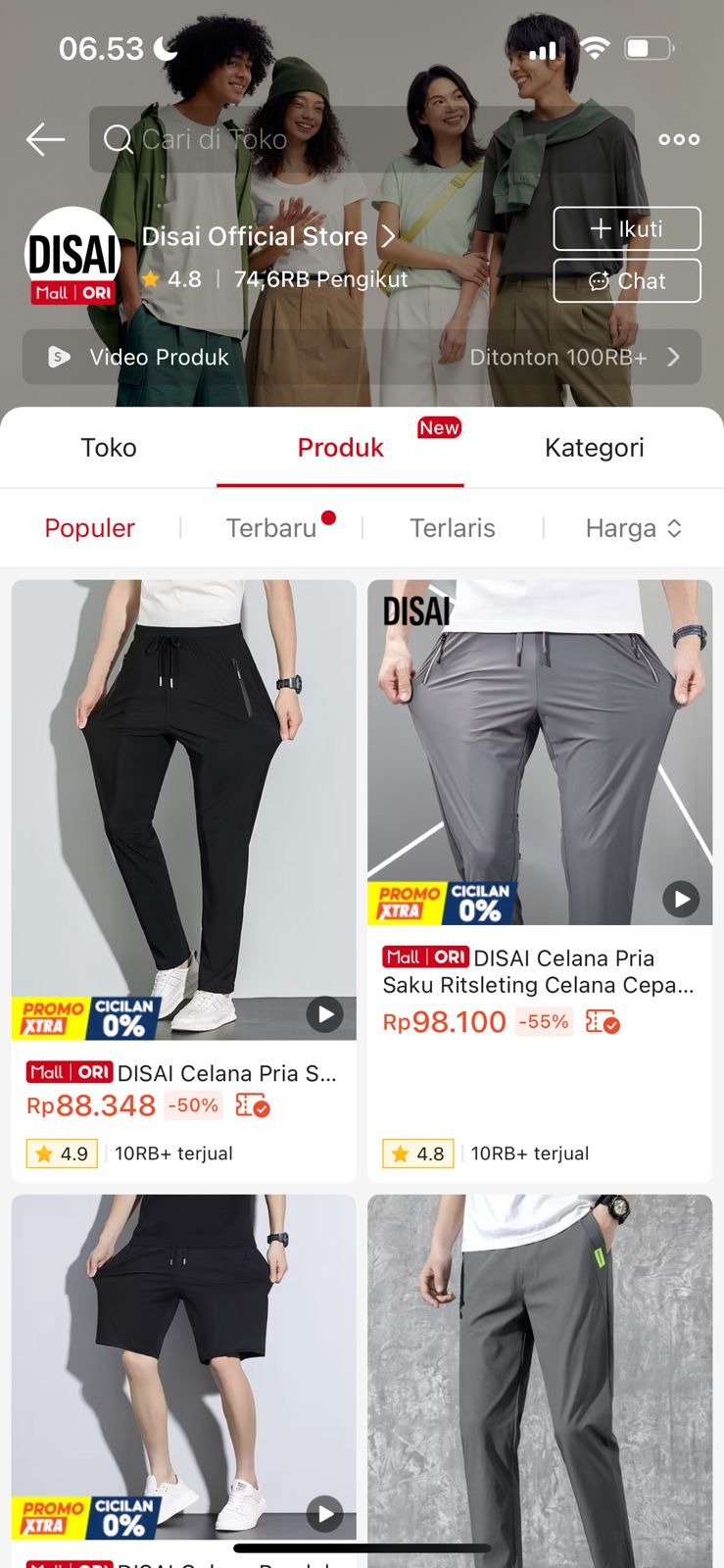Screen dimensions: 724x1568
Task: Show the Terlaris best-selling products
Action: 452,528
